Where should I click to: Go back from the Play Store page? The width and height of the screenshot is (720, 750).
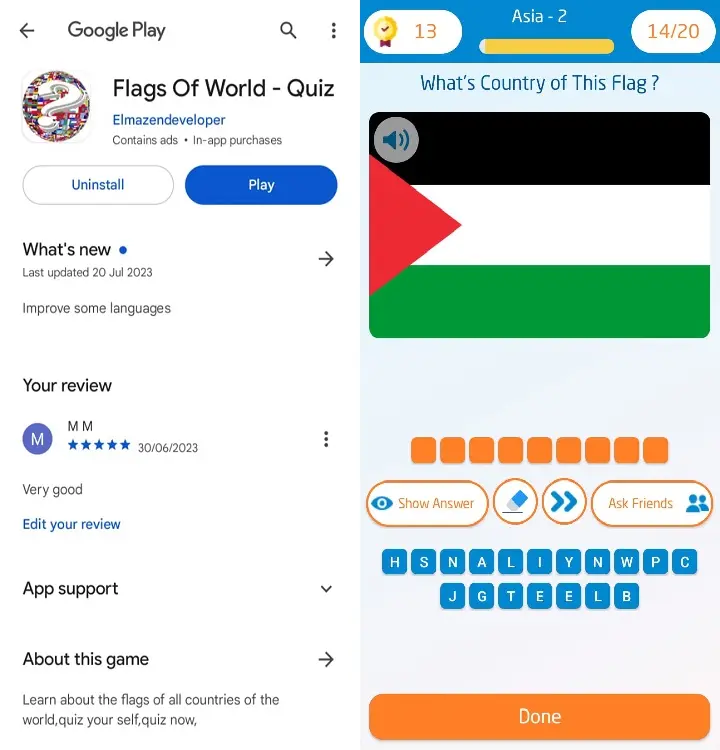(27, 31)
